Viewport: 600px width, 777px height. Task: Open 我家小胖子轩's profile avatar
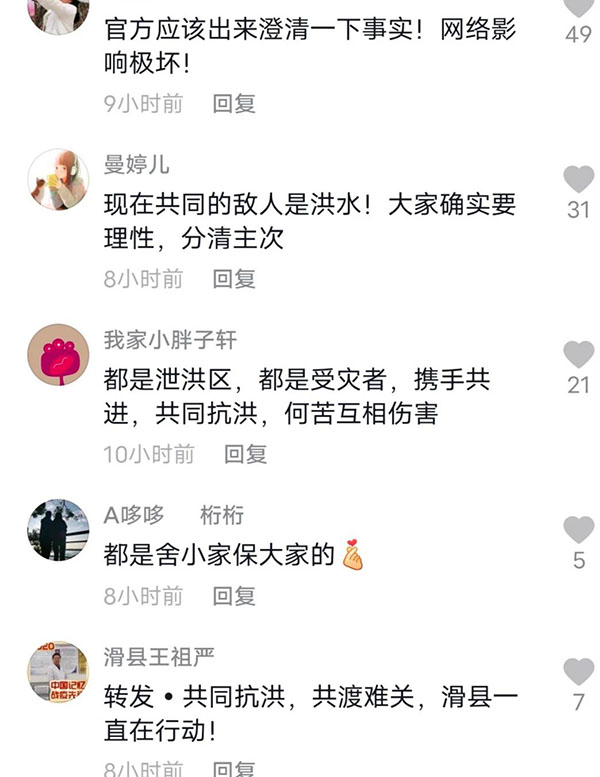click(x=58, y=354)
